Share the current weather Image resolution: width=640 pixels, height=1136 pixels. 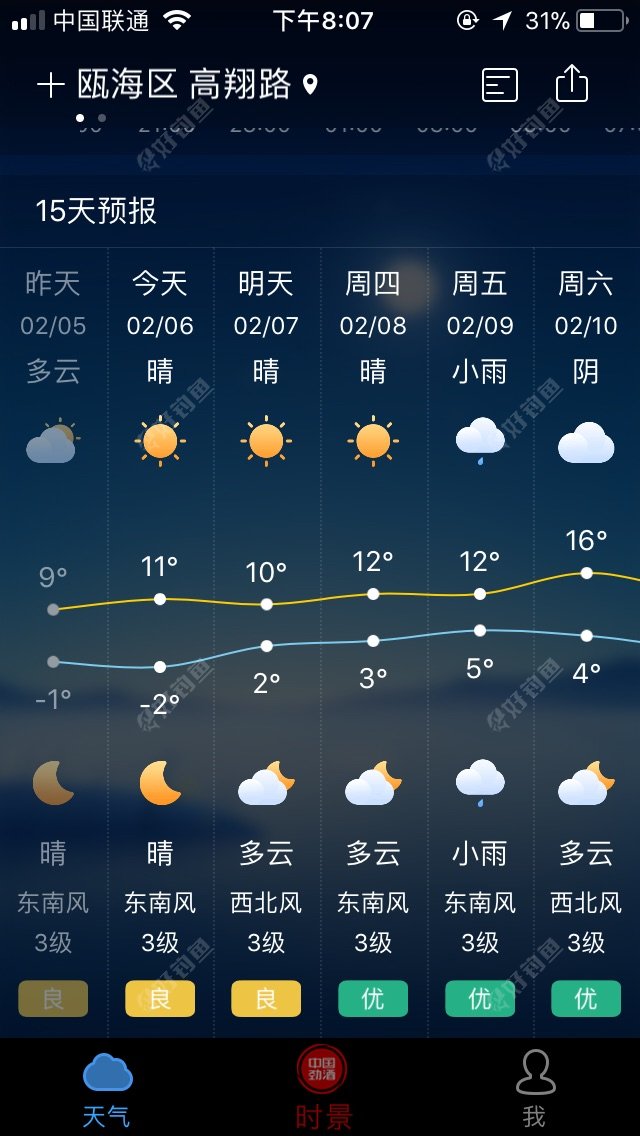point(572,84)
